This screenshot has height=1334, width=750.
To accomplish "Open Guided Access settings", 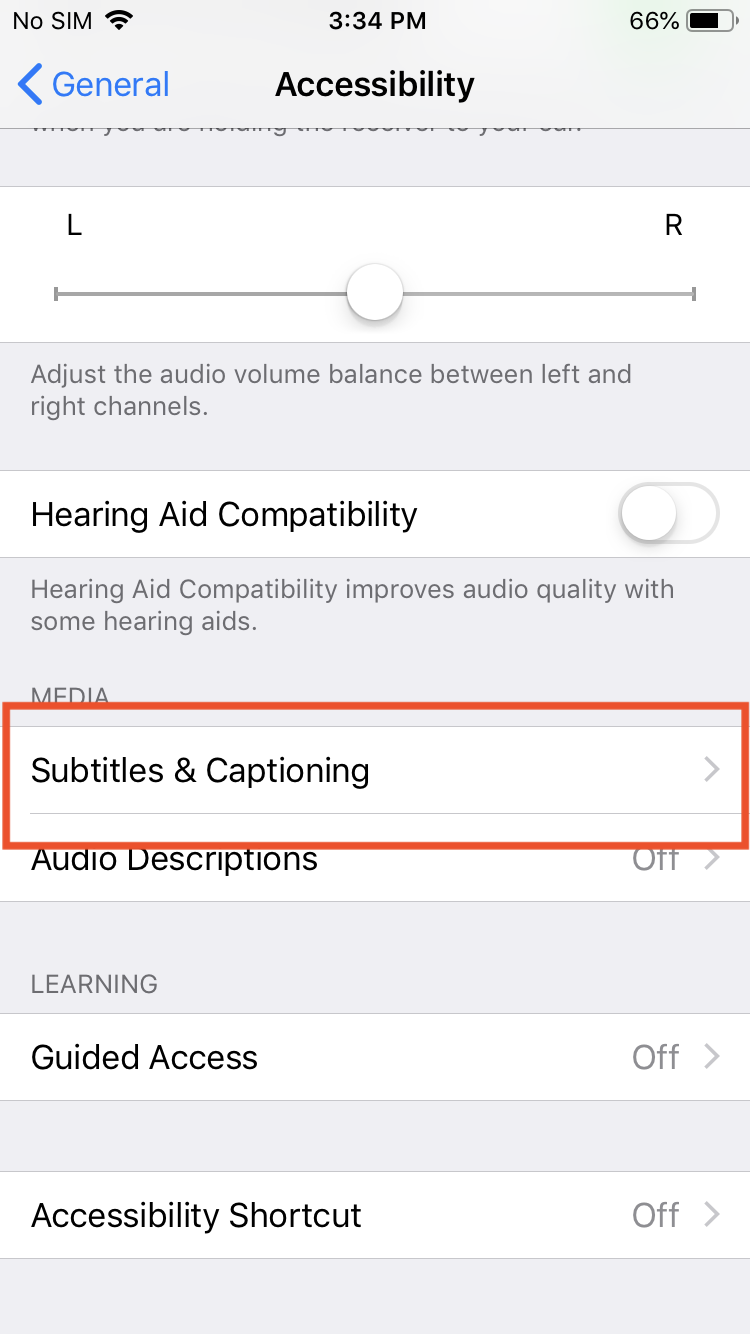I will pos(375,1057).
